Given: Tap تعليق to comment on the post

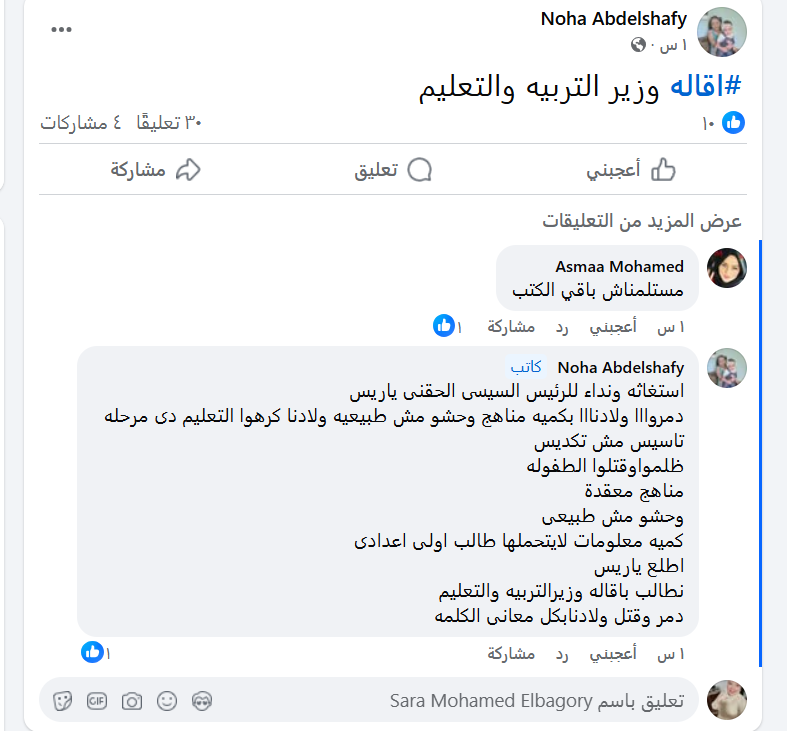Looking at the screenshot, I should point(393,170).
